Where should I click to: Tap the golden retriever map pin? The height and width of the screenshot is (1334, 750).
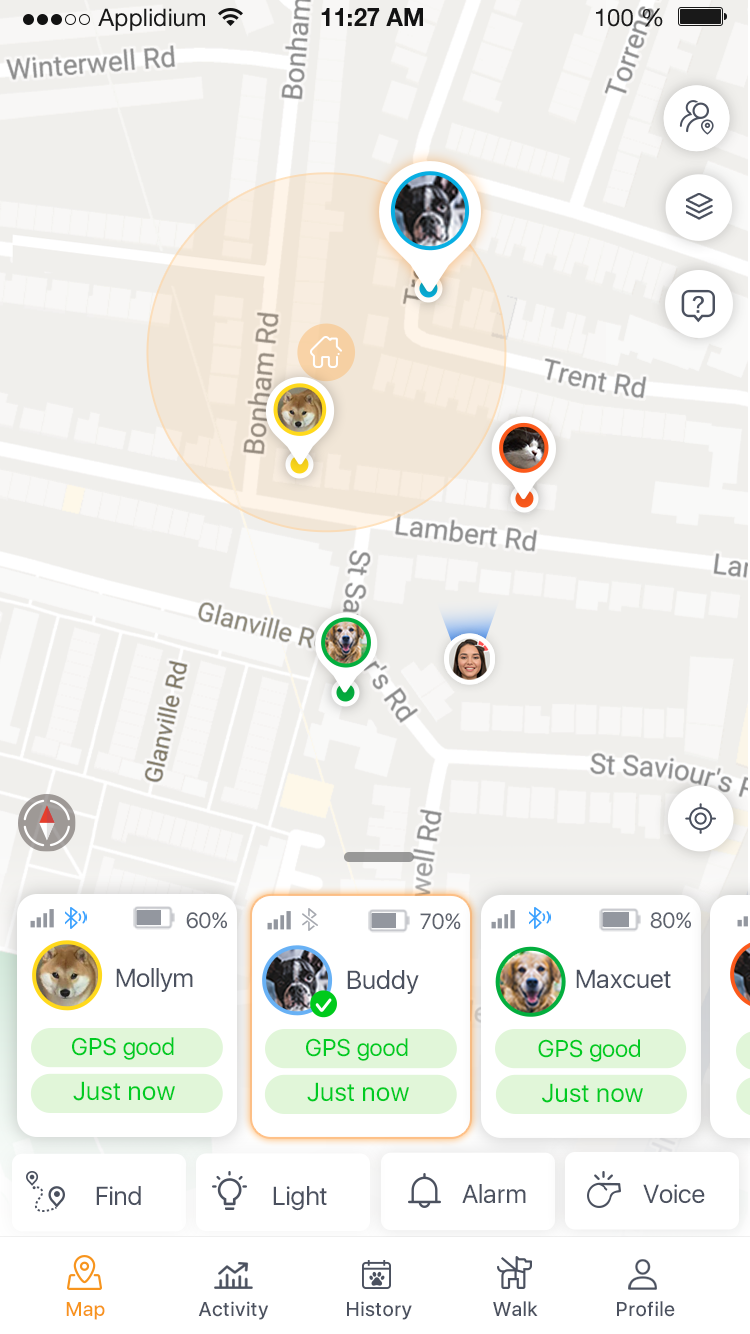coord(346,644)
